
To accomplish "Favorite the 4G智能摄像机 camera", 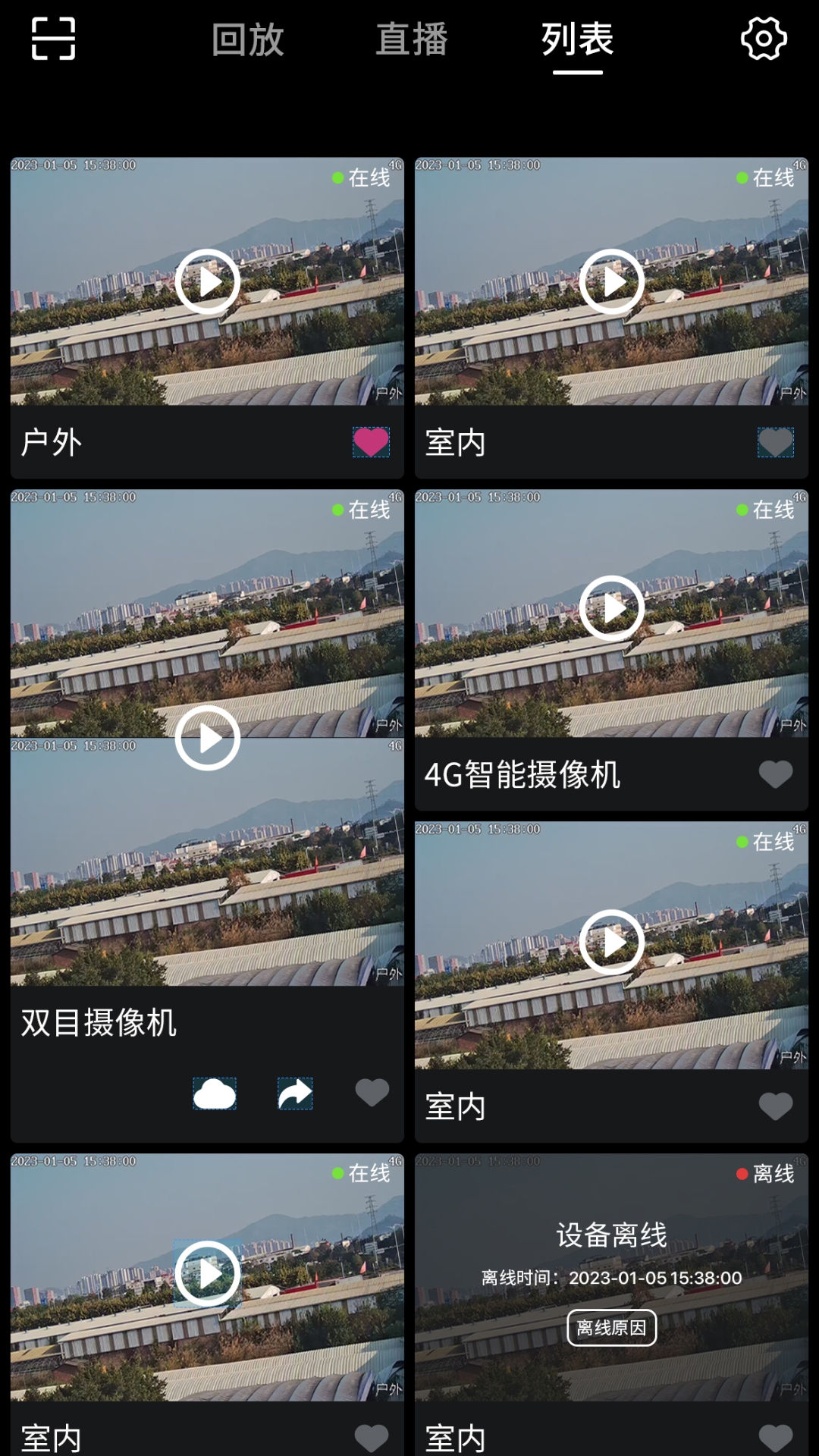I will click(775, 774).
